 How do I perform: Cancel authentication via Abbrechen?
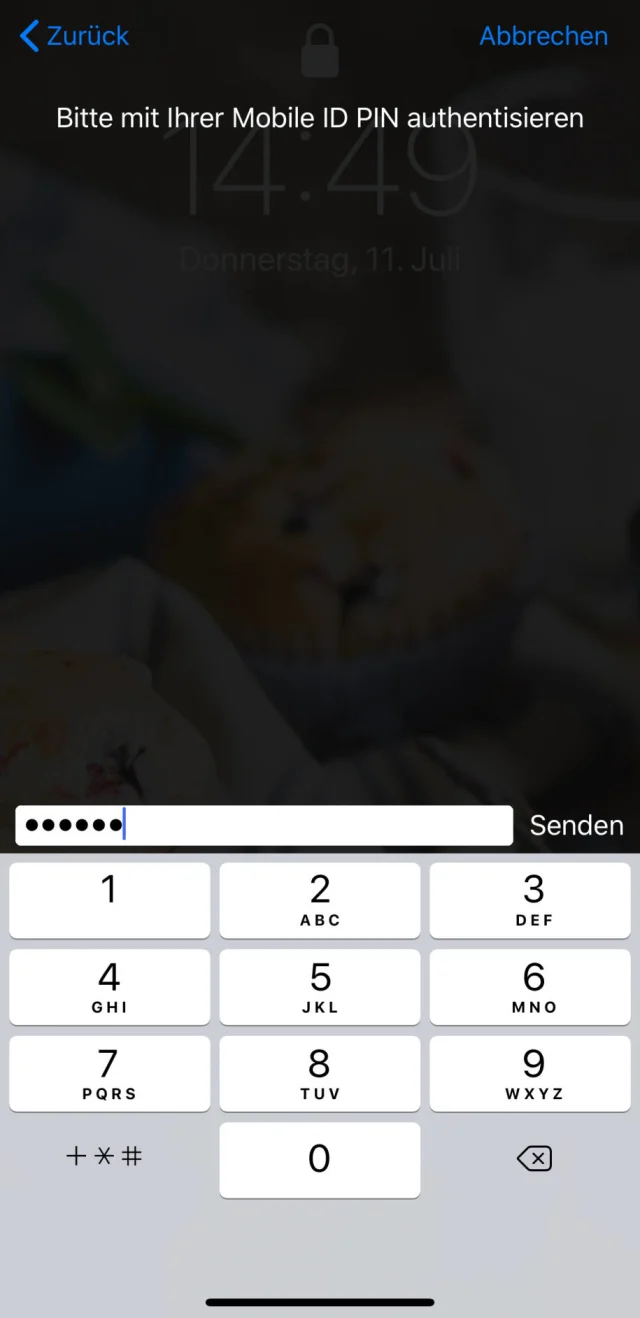[543, 36]
